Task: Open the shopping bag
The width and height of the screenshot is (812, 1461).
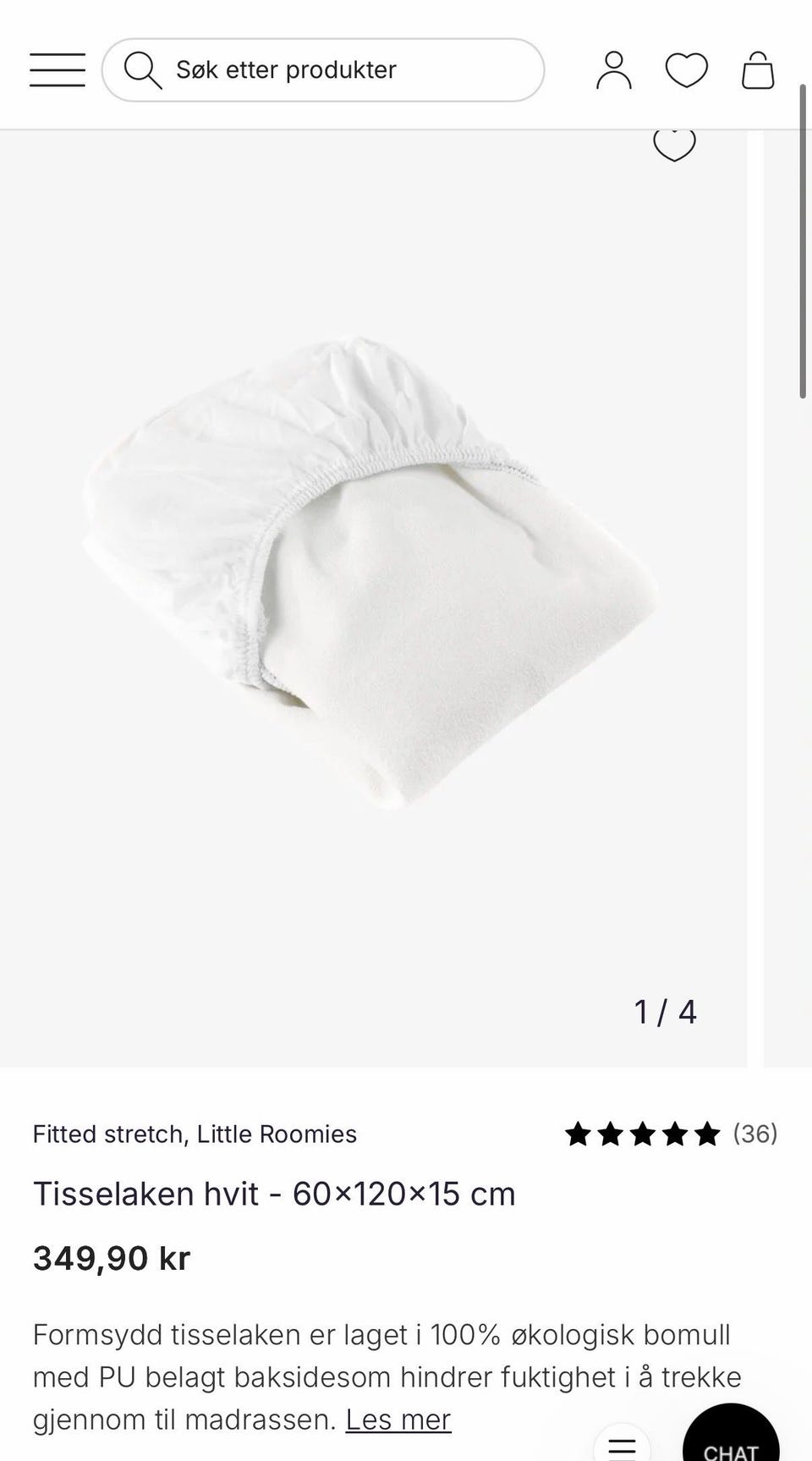Action: point(758,70)
